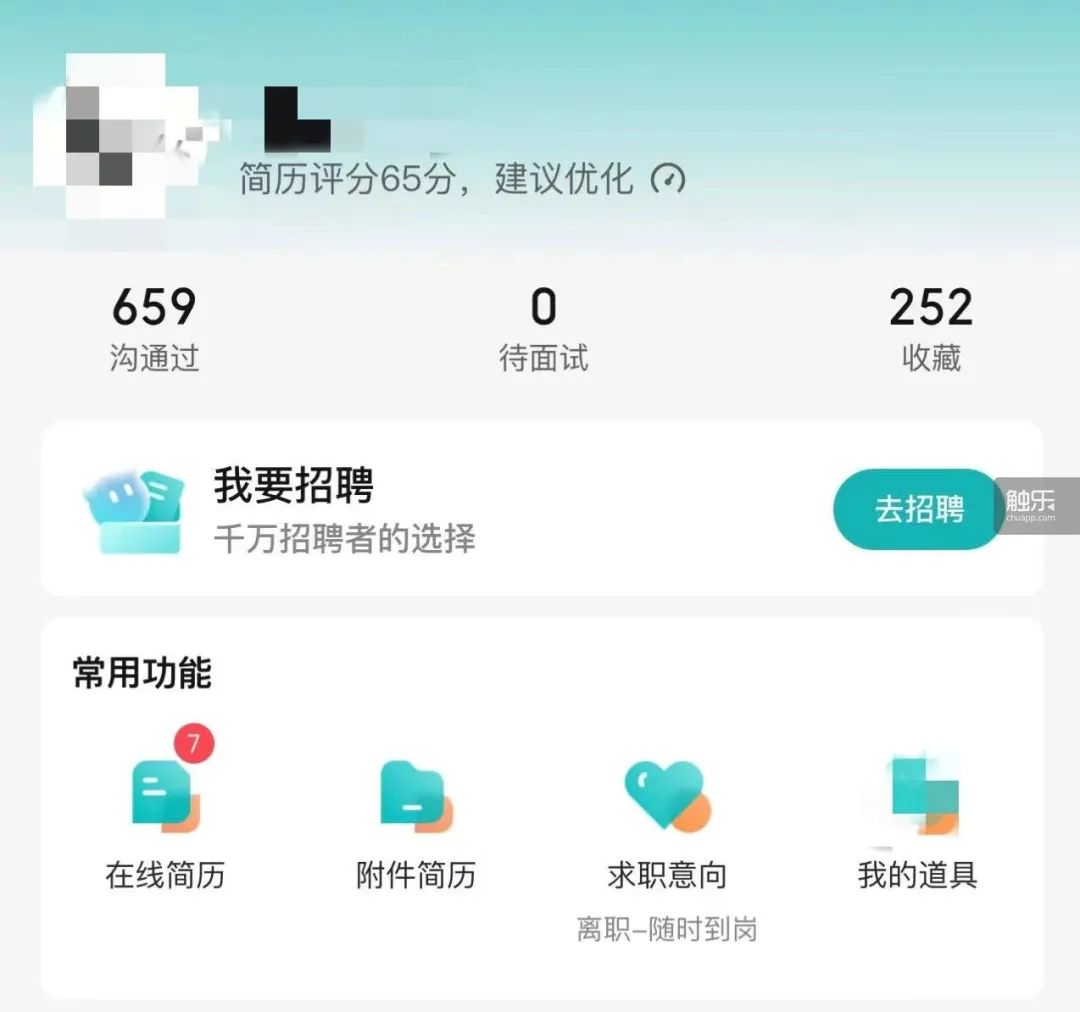Open the 252 收藏 favorites
This screenshot has width=1080, height=1012.
click(930, 329)
